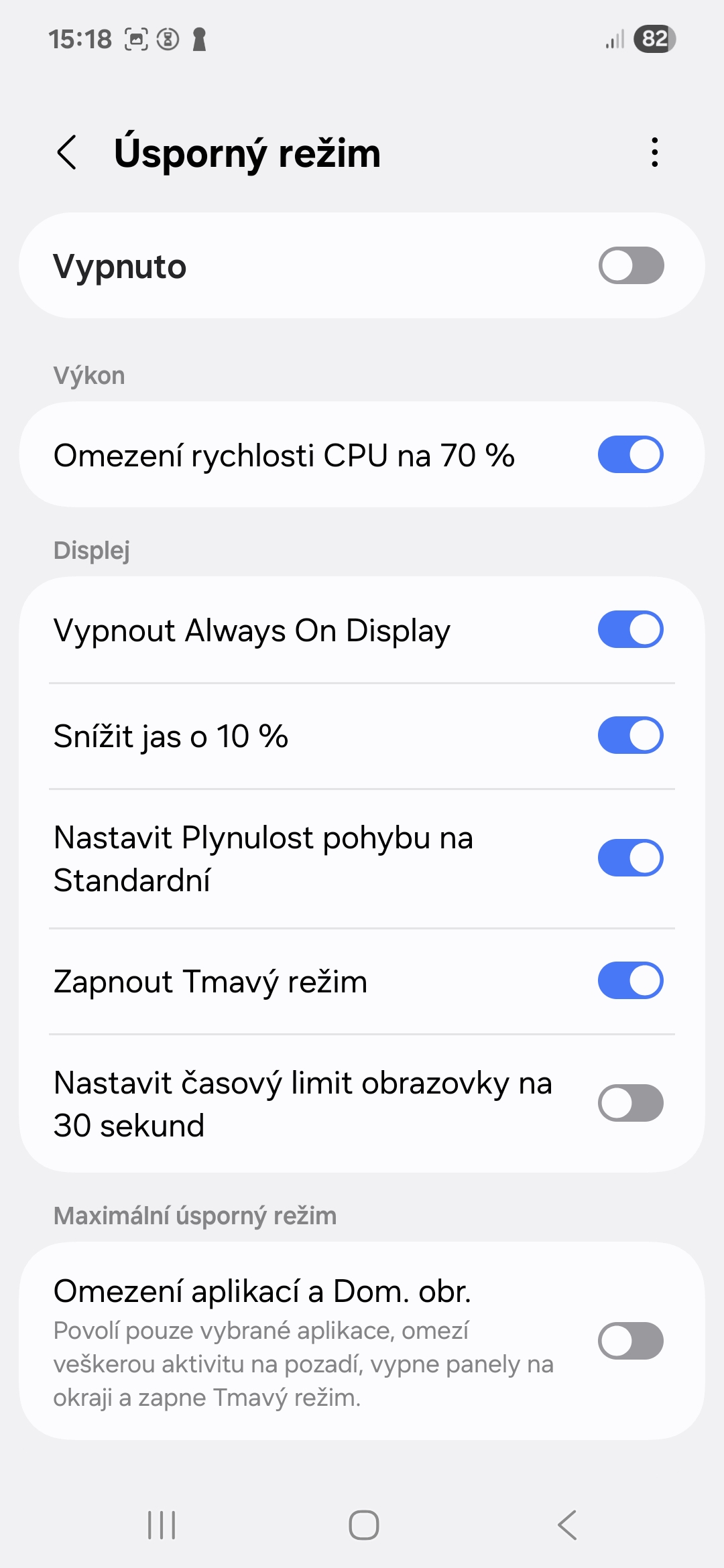The image size is (724, 1568).
Task: Go back from Úsporný režim
Action: pos(67,153)
